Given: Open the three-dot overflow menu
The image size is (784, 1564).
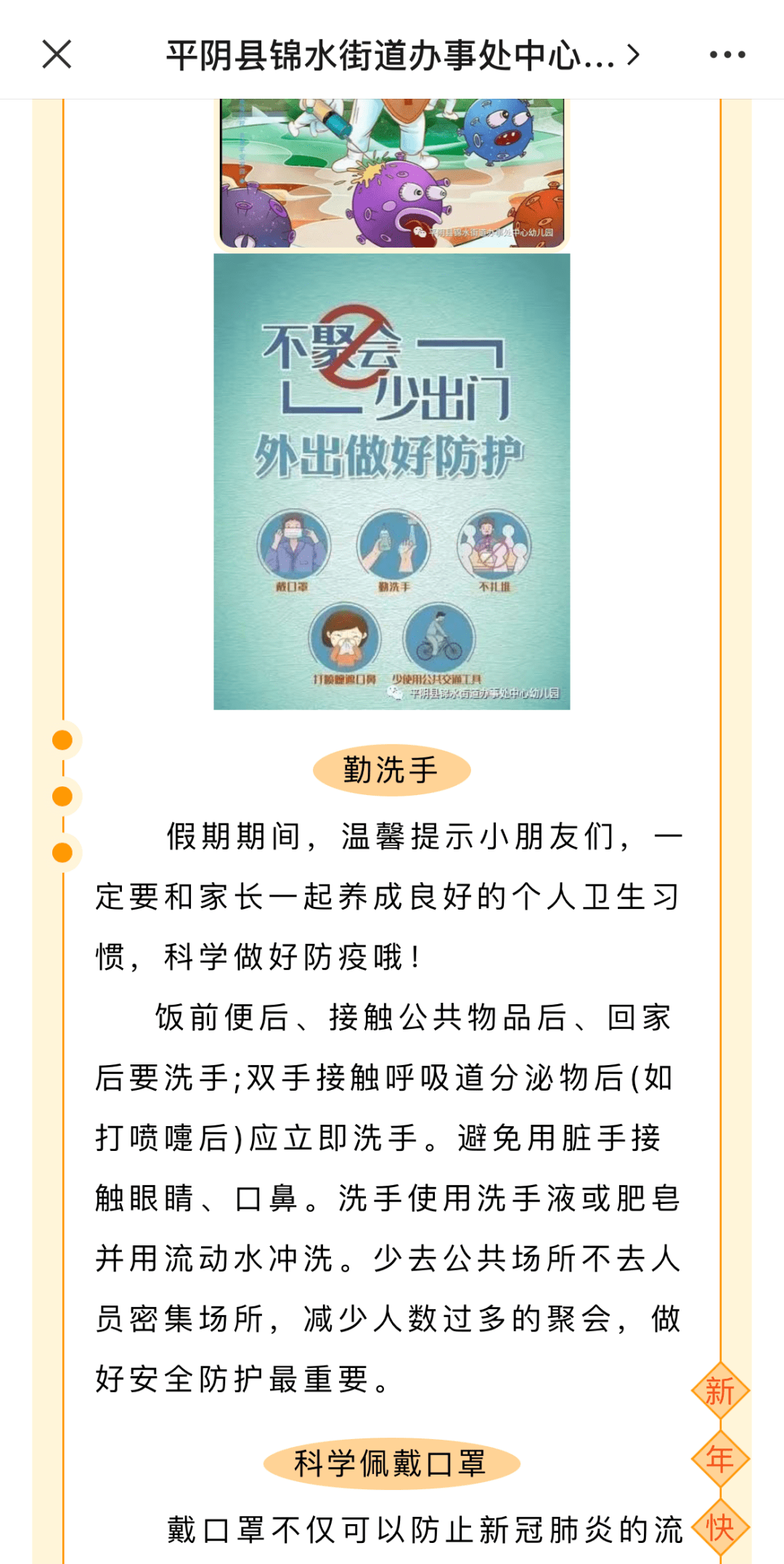Looking at the screenshot, I should (727, 54).
